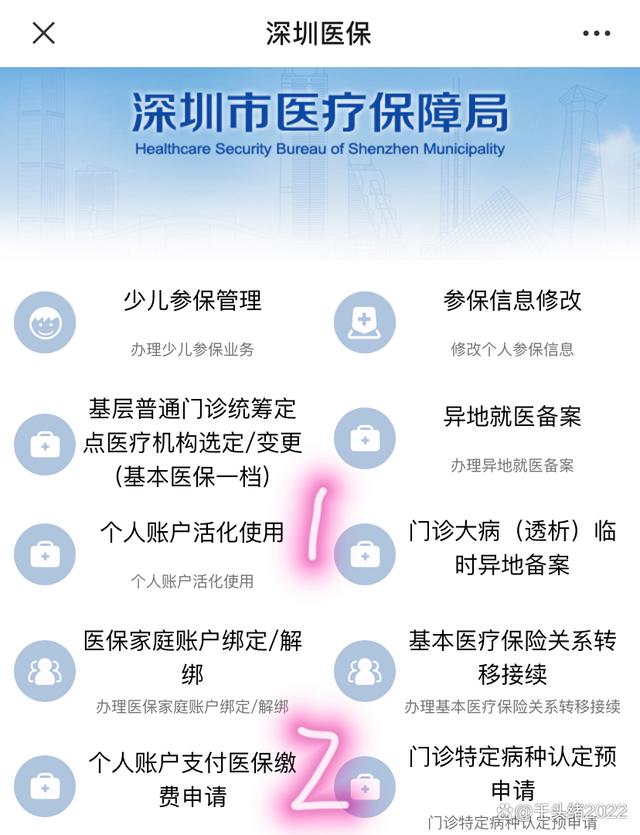Choose 门诊特定病种认定预申请

pos(512,773)
